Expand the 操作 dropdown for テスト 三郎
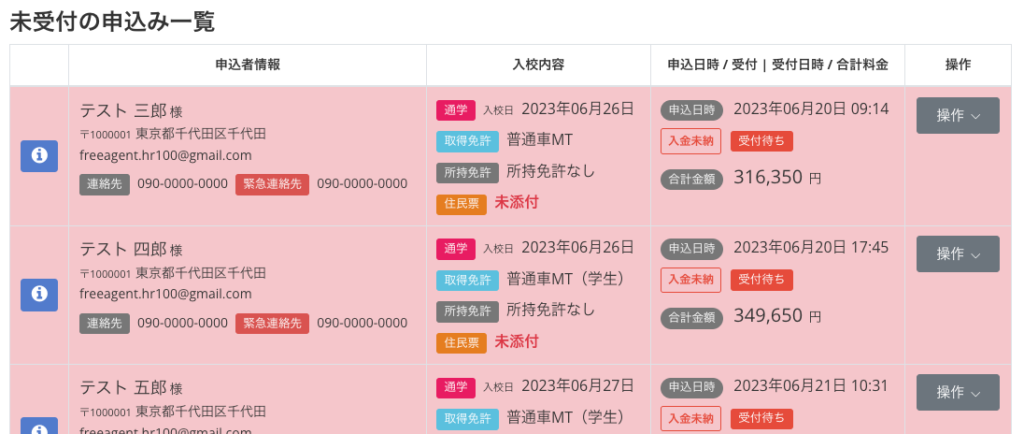1024x434 pixels. [x=957, y=116]
